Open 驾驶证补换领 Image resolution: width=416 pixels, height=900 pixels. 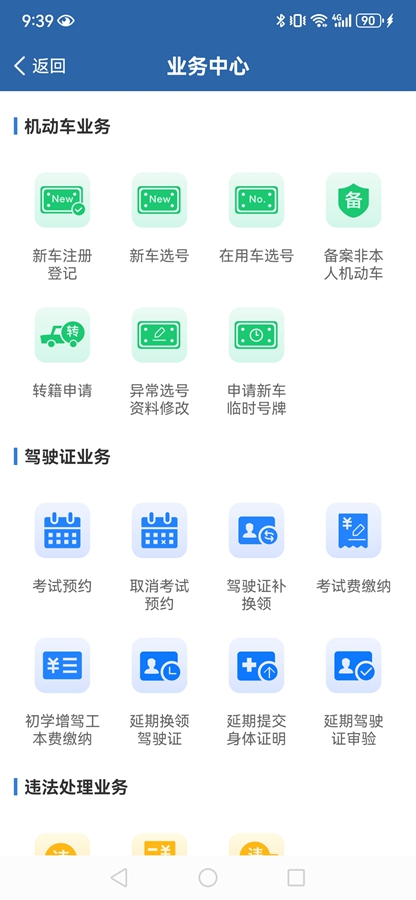[256, 557]
